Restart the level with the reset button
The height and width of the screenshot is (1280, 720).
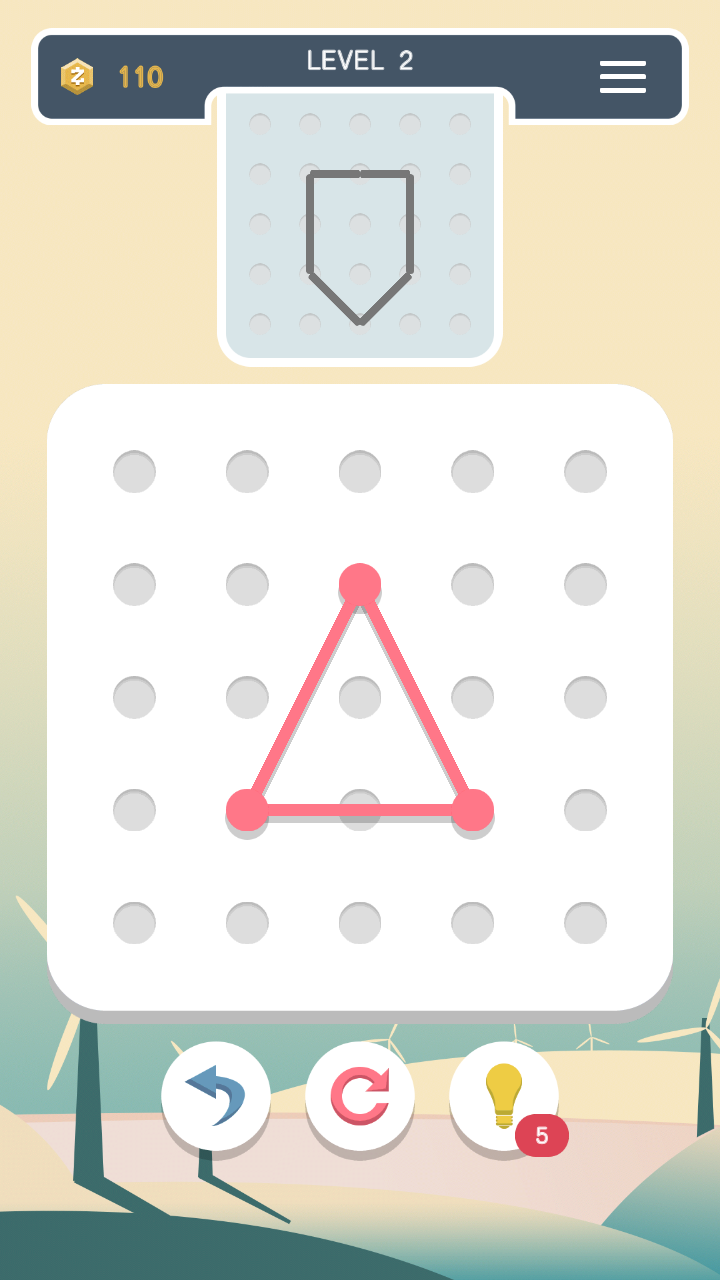[360, 1096]
